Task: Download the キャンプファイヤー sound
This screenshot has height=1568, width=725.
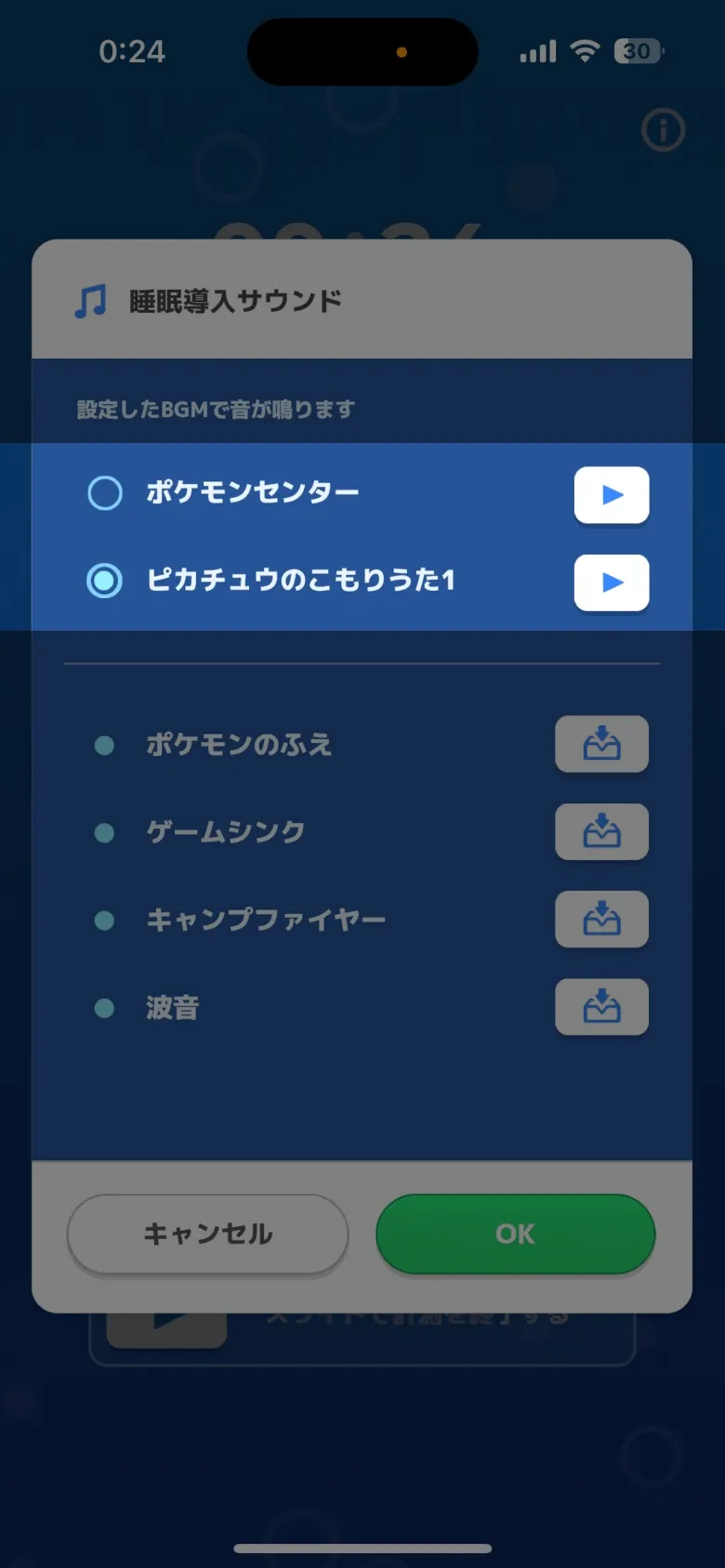Action: (x=600, y=919)
